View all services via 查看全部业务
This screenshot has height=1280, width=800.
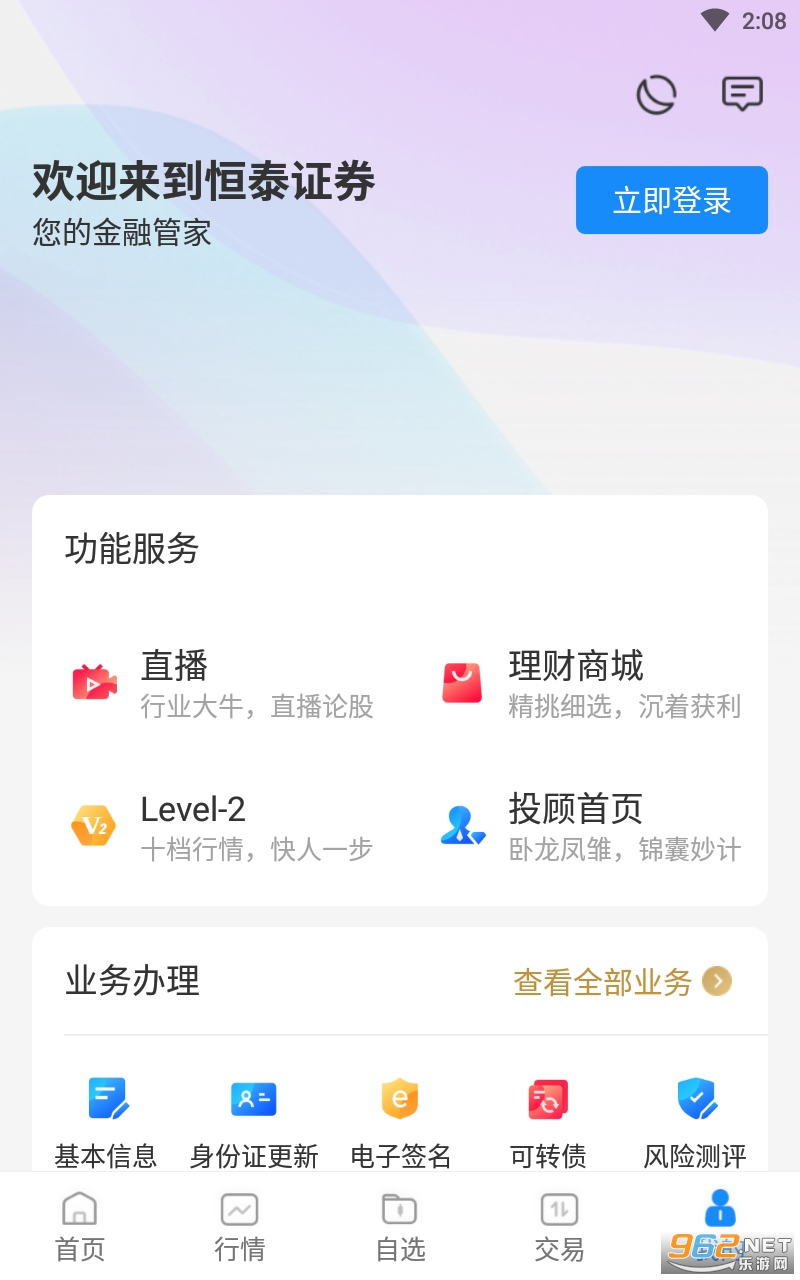622,982
